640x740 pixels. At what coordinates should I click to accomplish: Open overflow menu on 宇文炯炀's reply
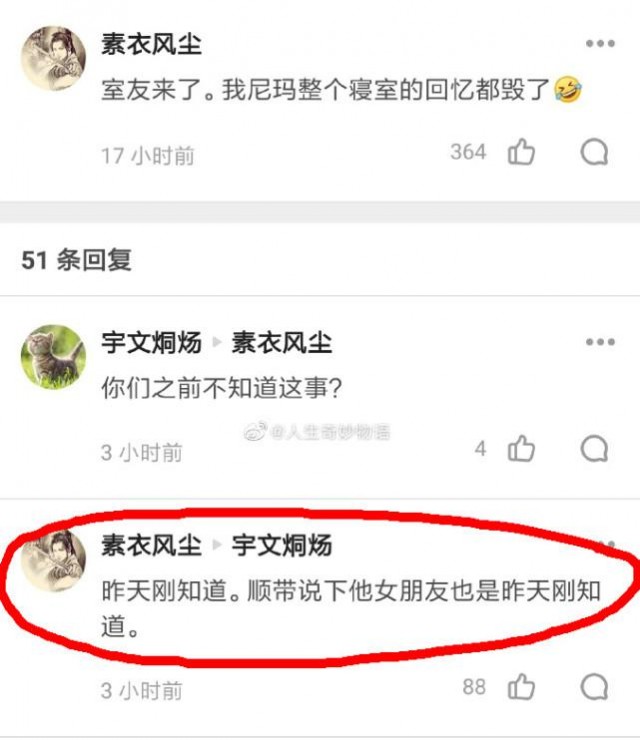click(600, 343)
